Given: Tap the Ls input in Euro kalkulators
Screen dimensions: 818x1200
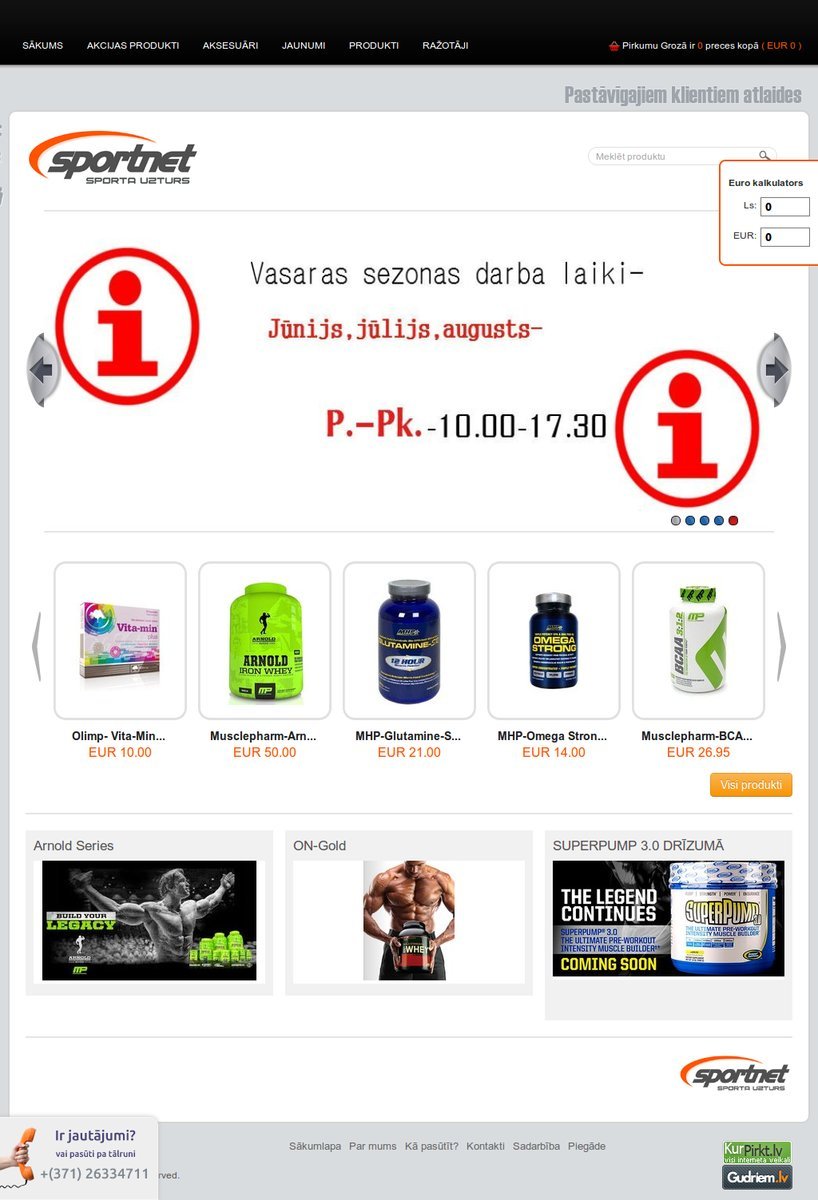Looking at the screenshot, I should [784, 207].
